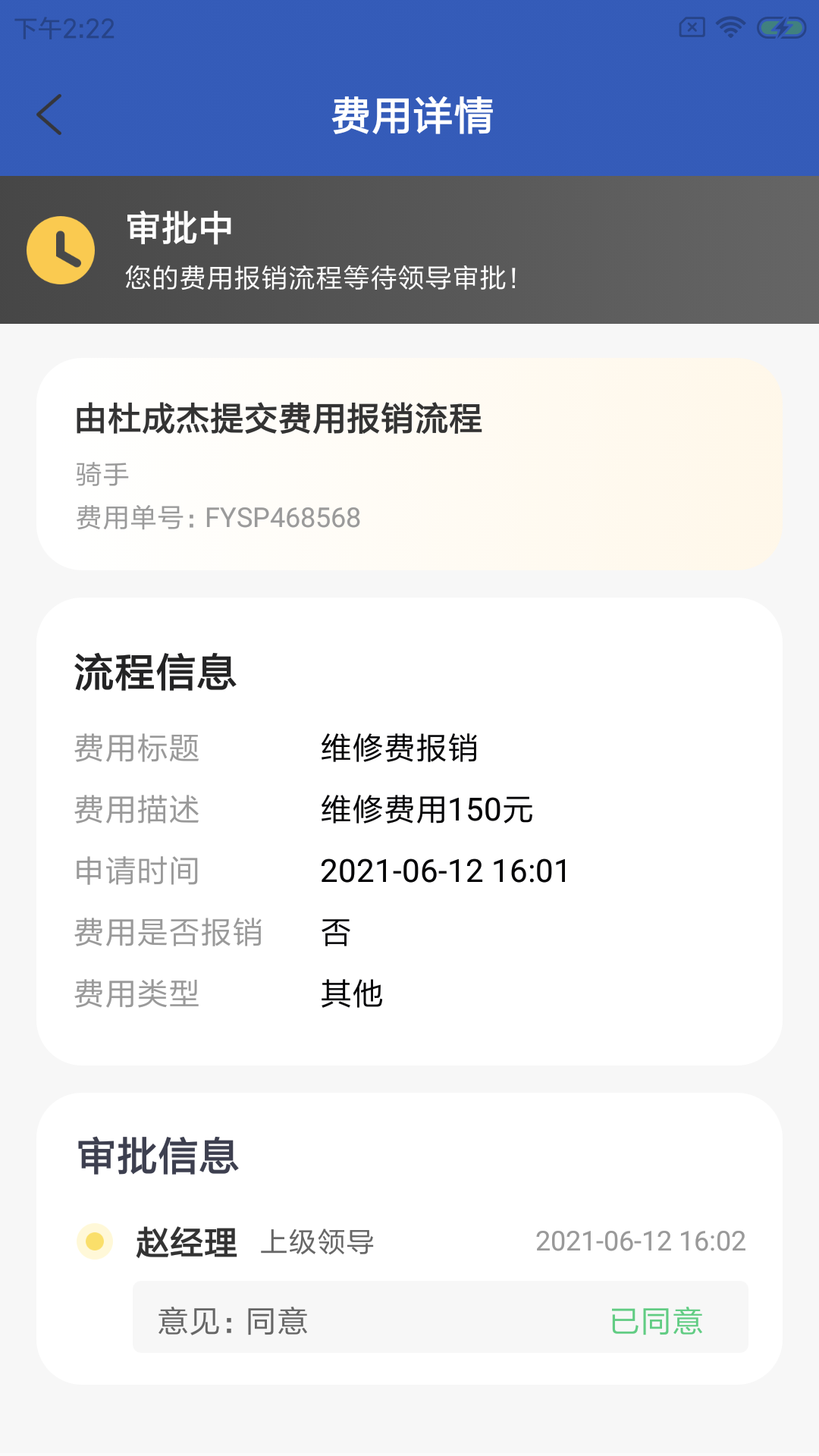Tap the back arrow to leave 费用详情
This screenshot has width=819, height=1456.
[x=50, y=115]
